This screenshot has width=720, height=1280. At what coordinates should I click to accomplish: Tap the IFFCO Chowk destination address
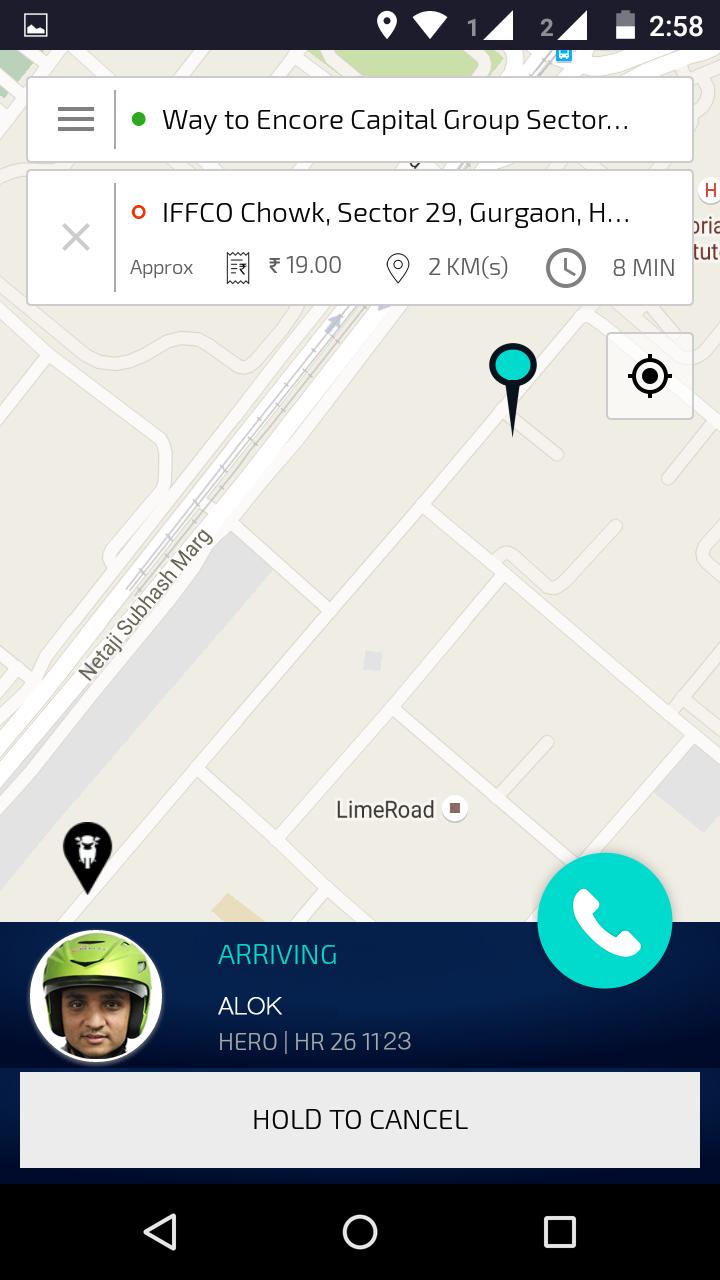(395, 212)
